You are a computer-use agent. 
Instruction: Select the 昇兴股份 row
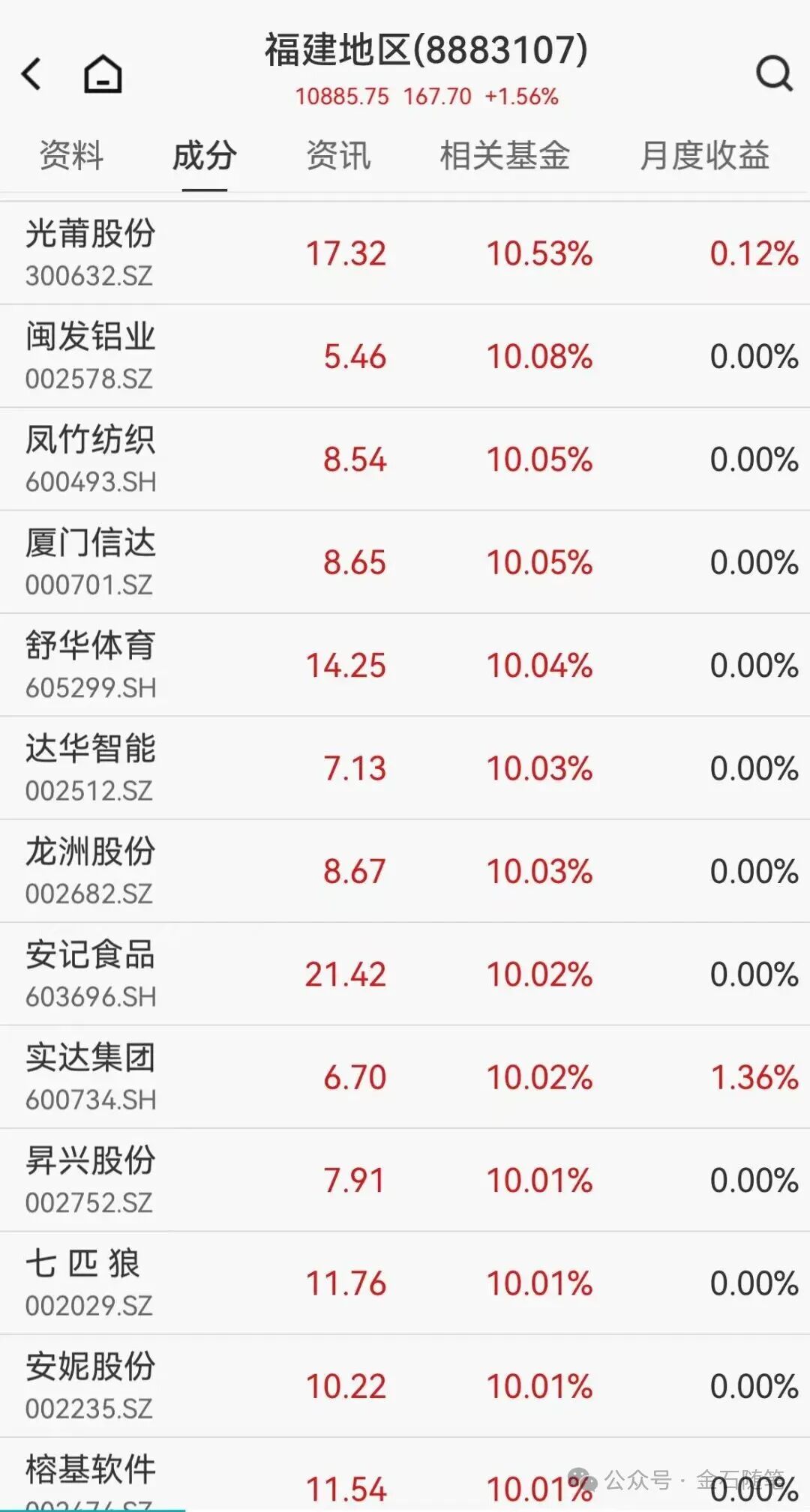[91, 1180]
